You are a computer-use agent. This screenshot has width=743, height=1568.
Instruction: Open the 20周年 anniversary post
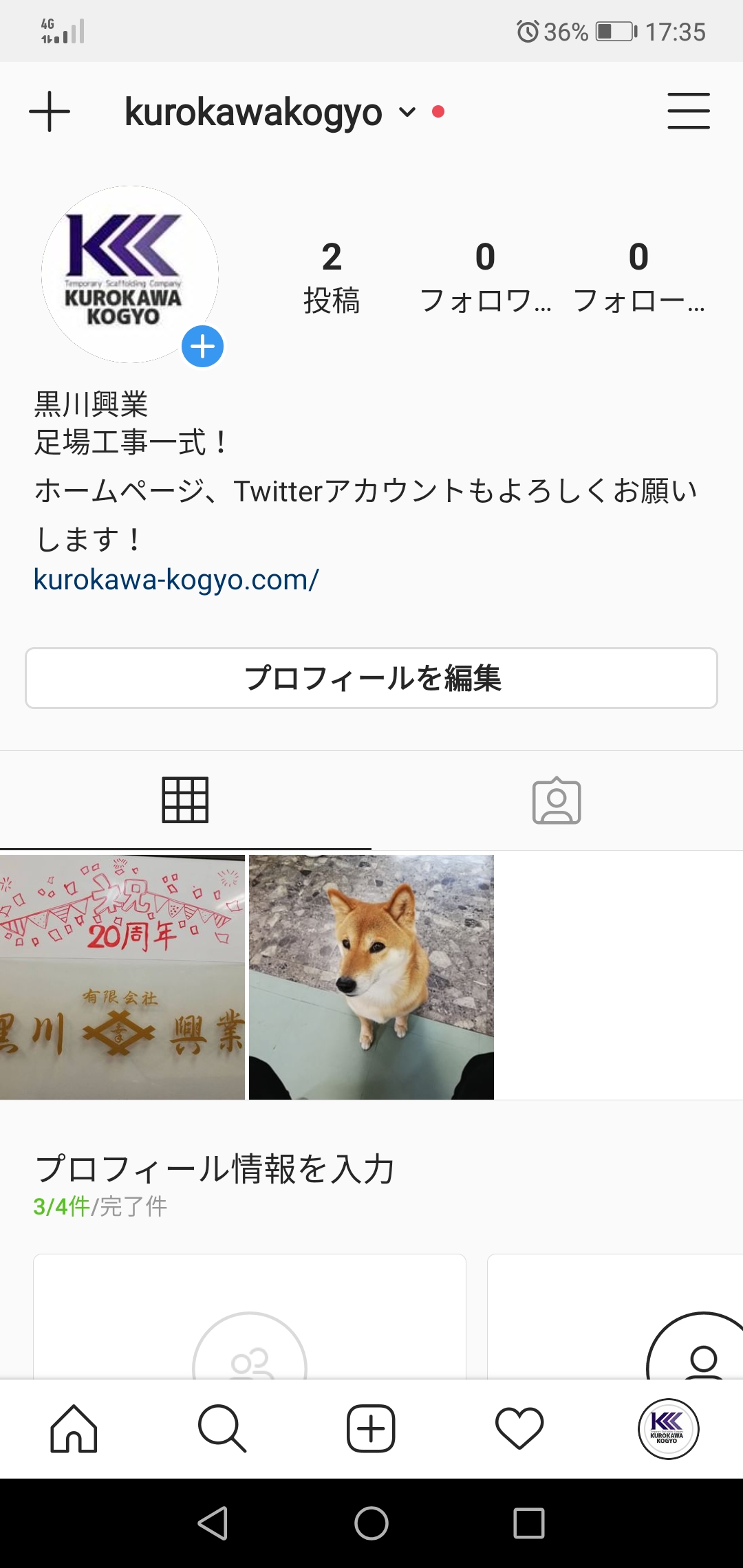(122, 977)
